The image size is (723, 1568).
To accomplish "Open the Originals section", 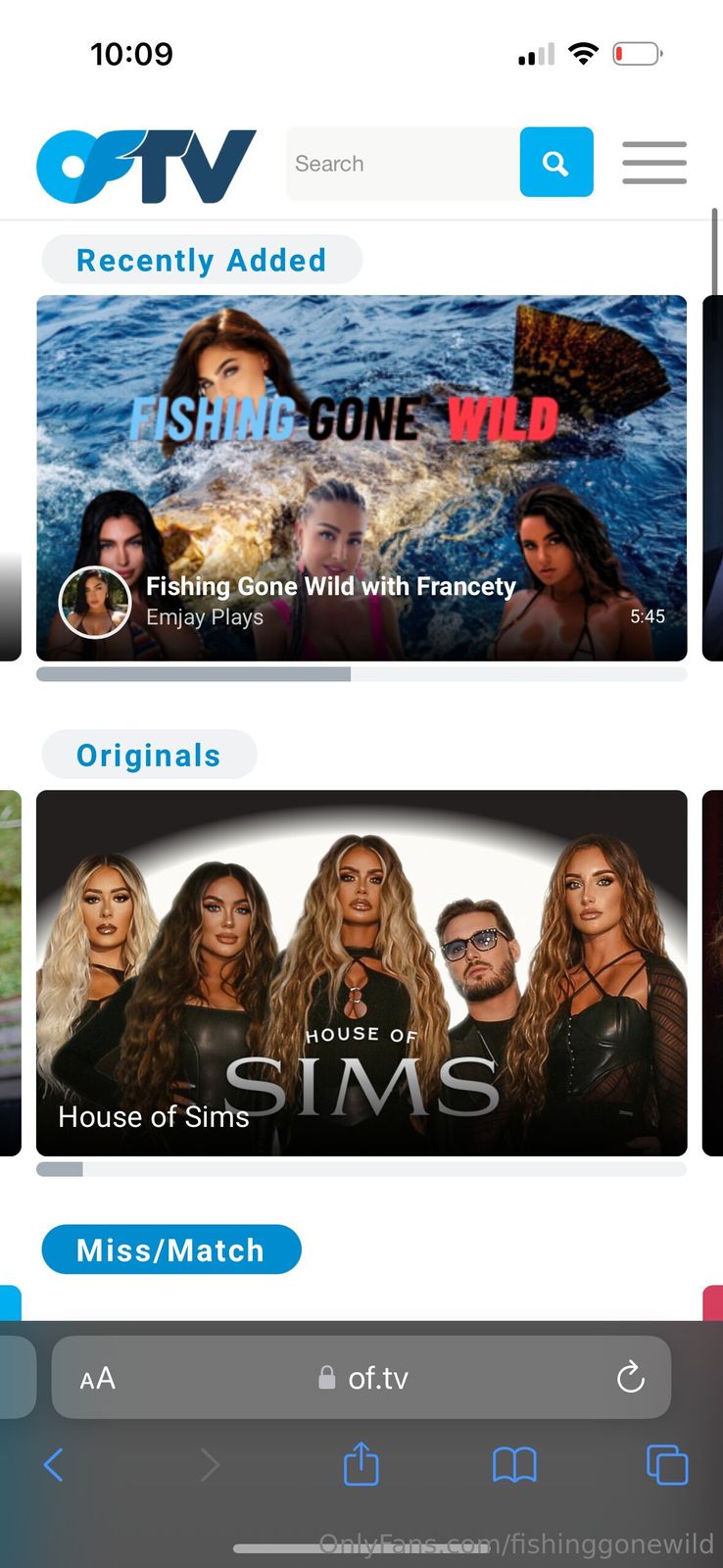I will [149, 756].
